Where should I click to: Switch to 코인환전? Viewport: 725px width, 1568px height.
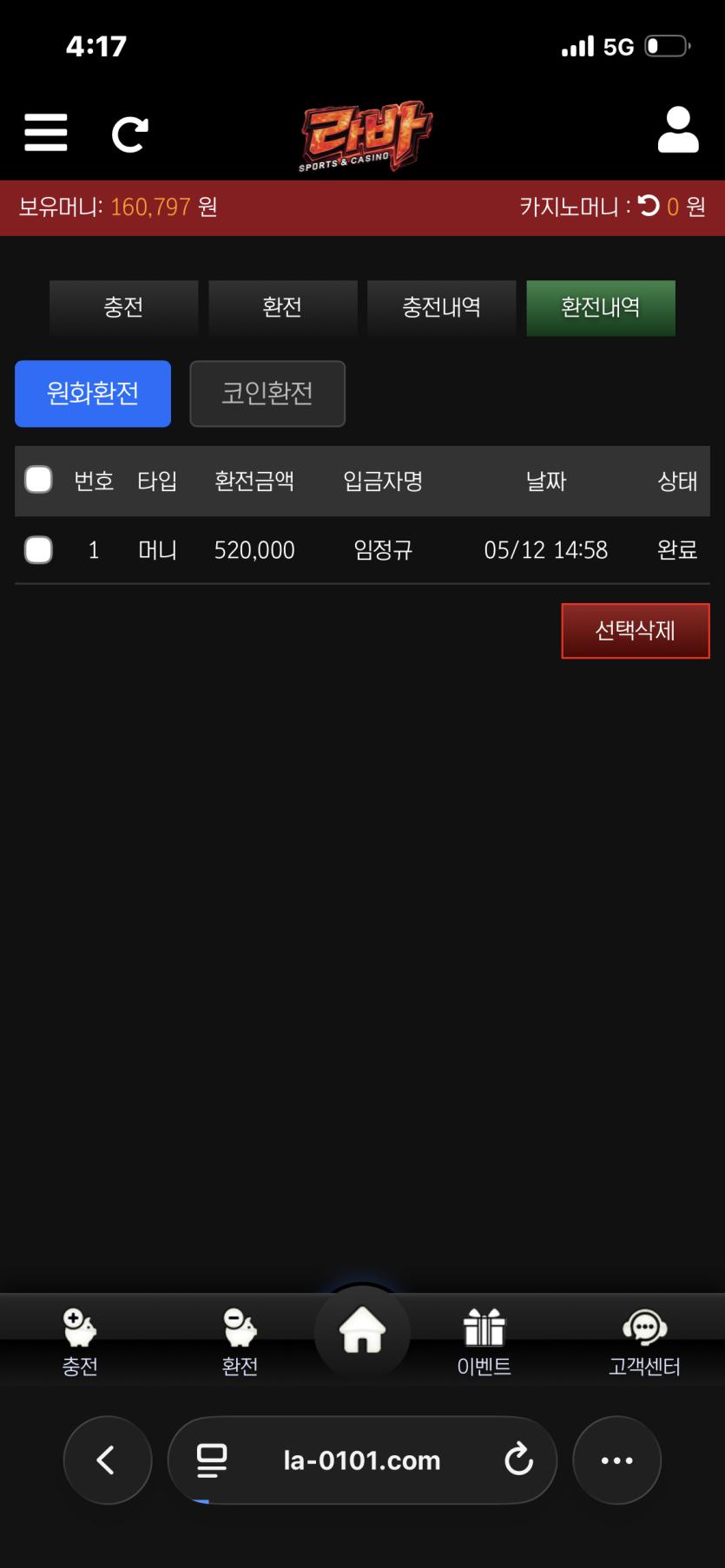(x=267, y=393)
